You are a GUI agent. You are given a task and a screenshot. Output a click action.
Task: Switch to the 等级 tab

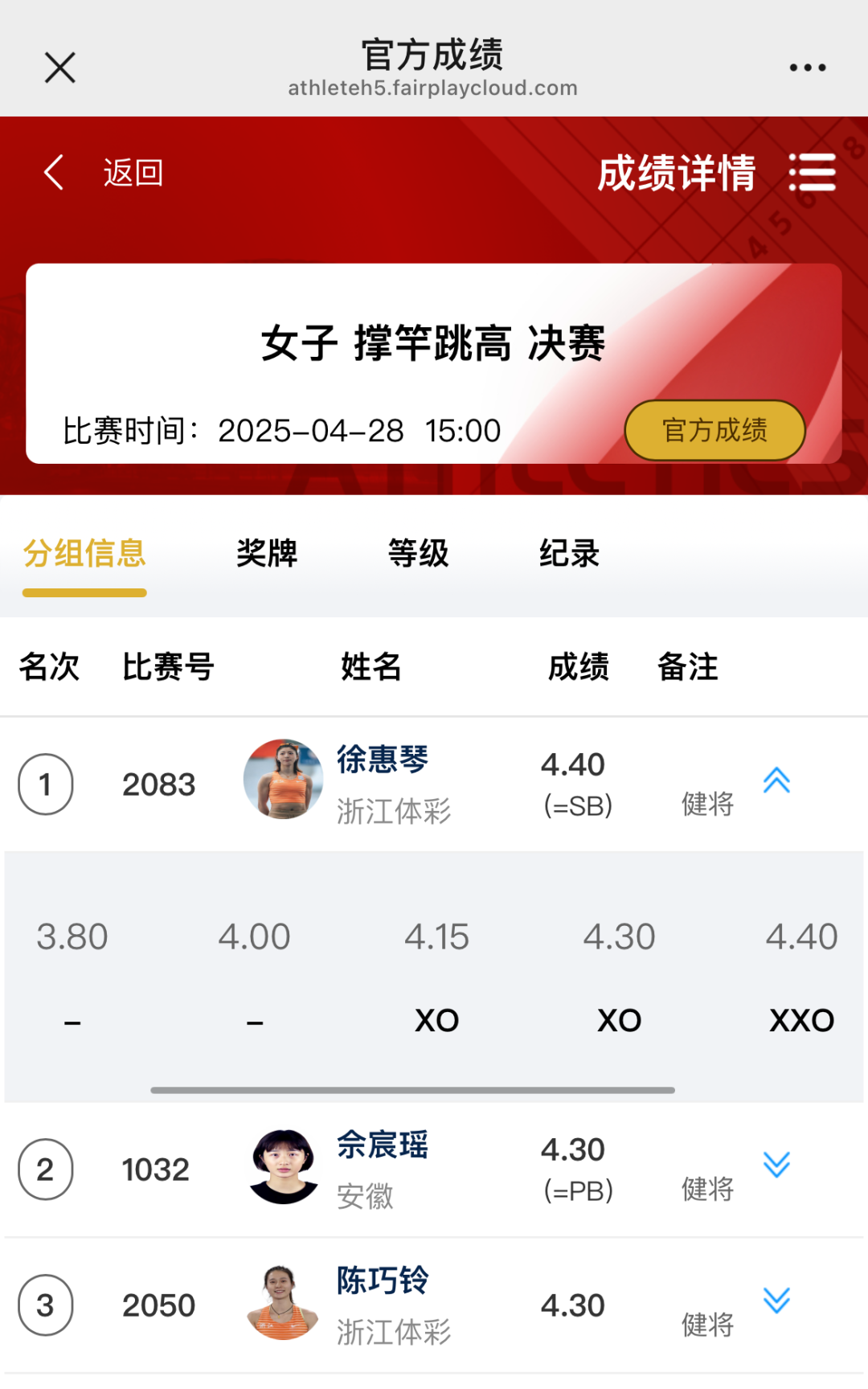coord(418,554)
